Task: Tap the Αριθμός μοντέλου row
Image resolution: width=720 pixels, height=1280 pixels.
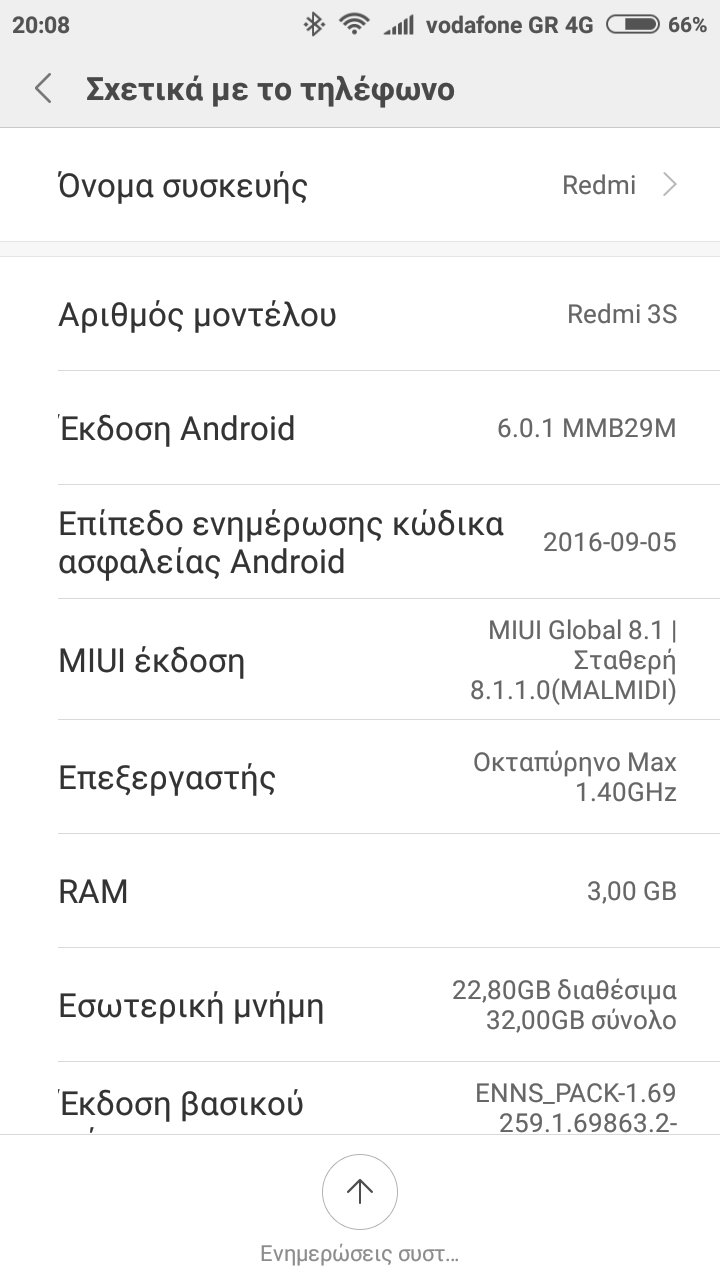Action: [x=360, y=315]
